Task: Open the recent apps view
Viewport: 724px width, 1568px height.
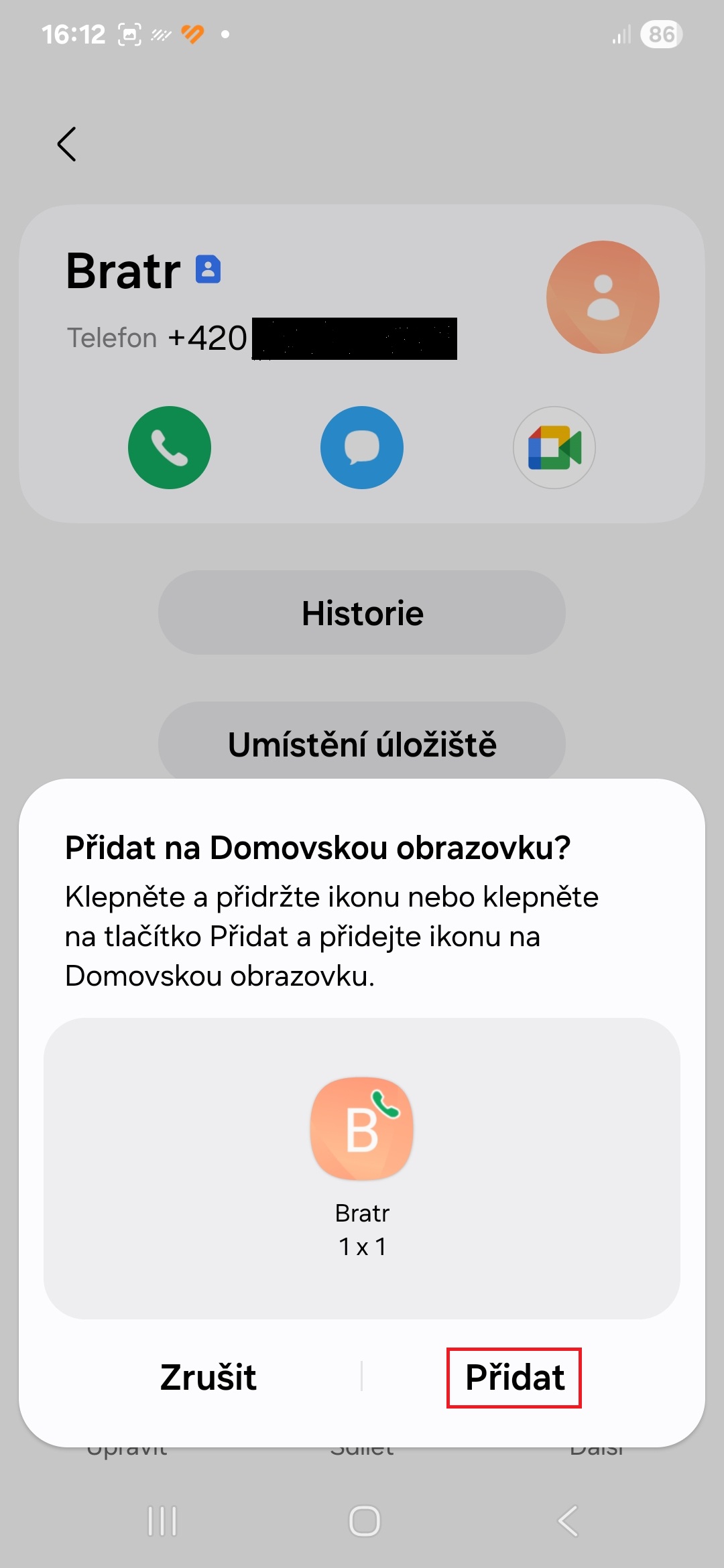Action: (162, 1520)
